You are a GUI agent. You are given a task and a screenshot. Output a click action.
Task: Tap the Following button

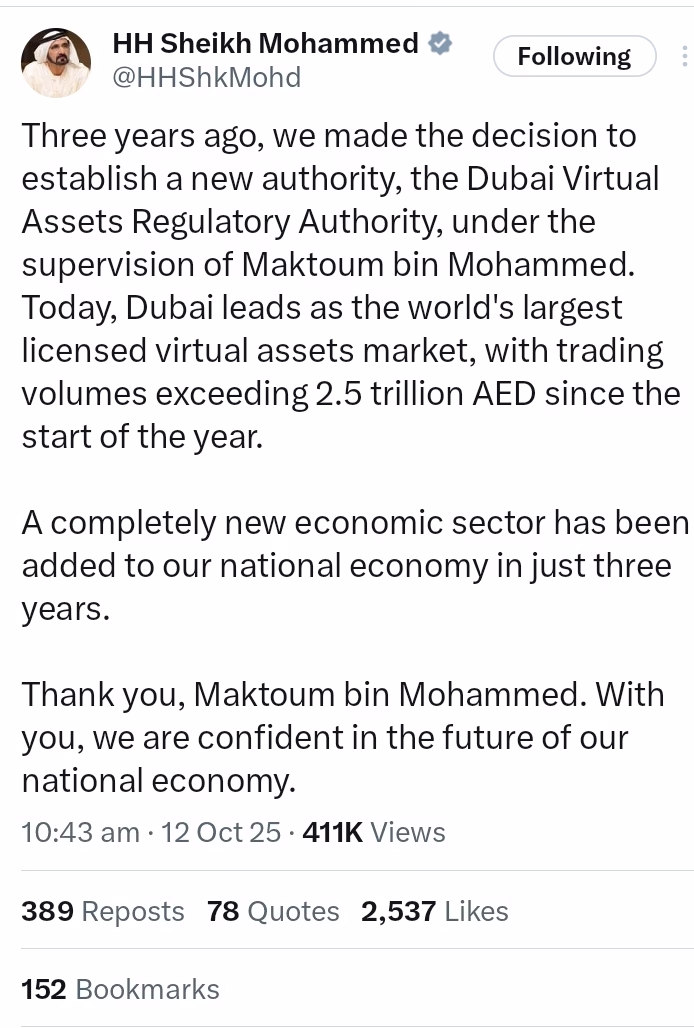[574, 57]
